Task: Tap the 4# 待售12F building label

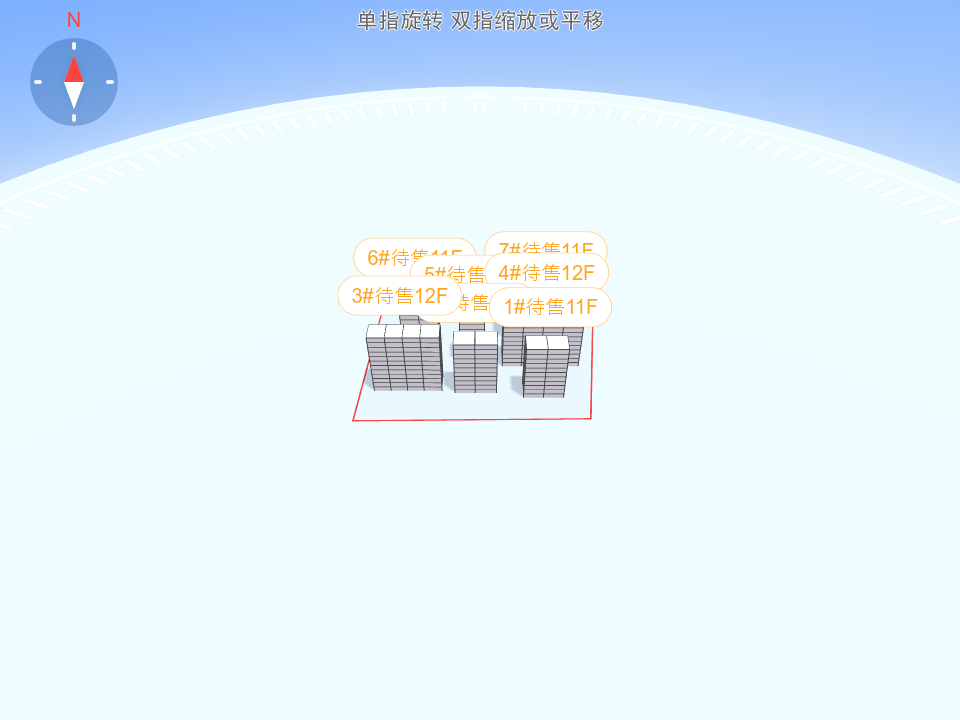Action: [546, 272]
